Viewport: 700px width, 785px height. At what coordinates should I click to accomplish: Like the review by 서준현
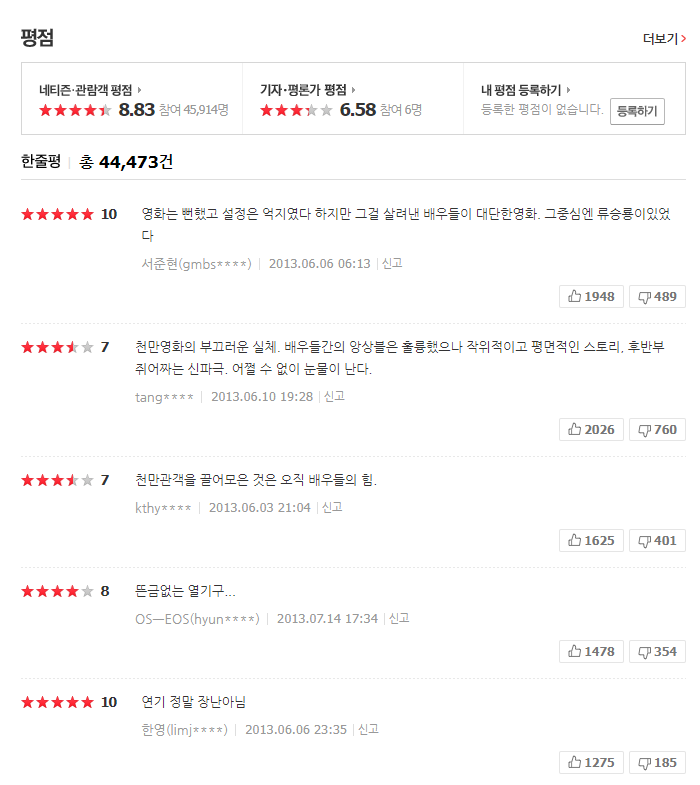click(x=592, y=296)
